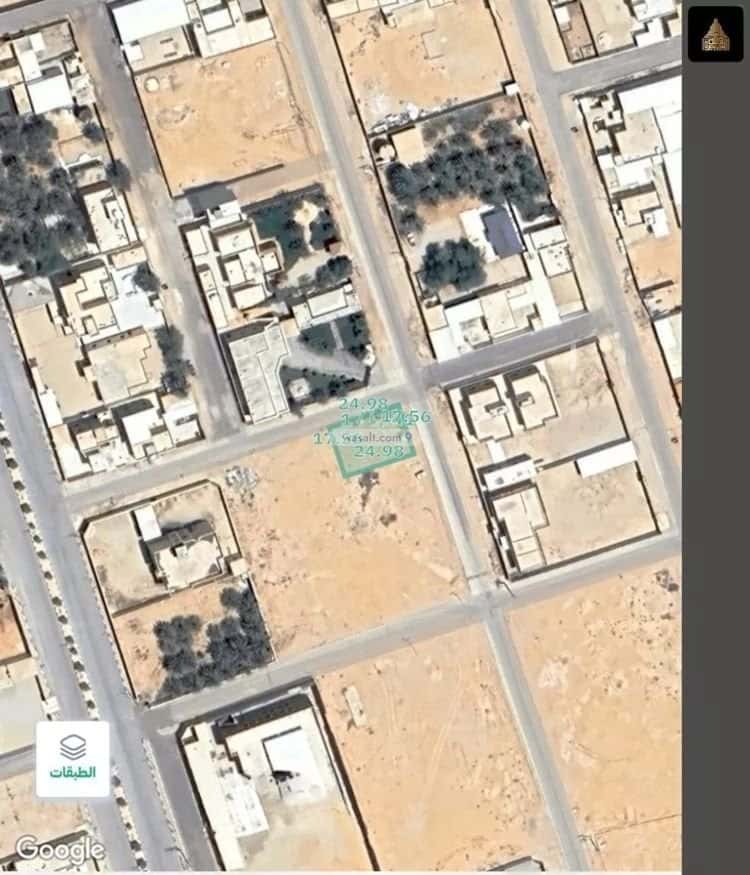Click the Wasalt app logo in the top-right corner
This screenshot has width=750, height=875.
(x=711, y=33)
